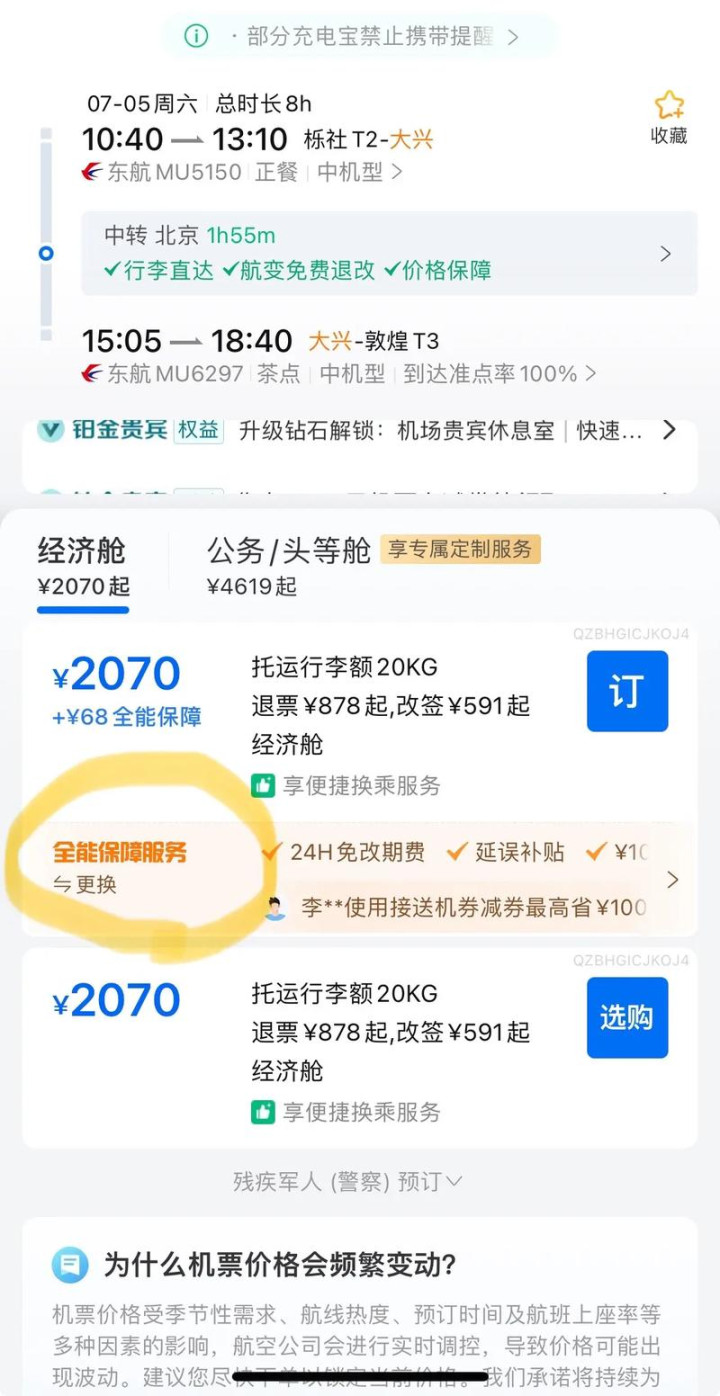
Task: View MU5150 aircraft type details
Action: (x=360, y=172)
